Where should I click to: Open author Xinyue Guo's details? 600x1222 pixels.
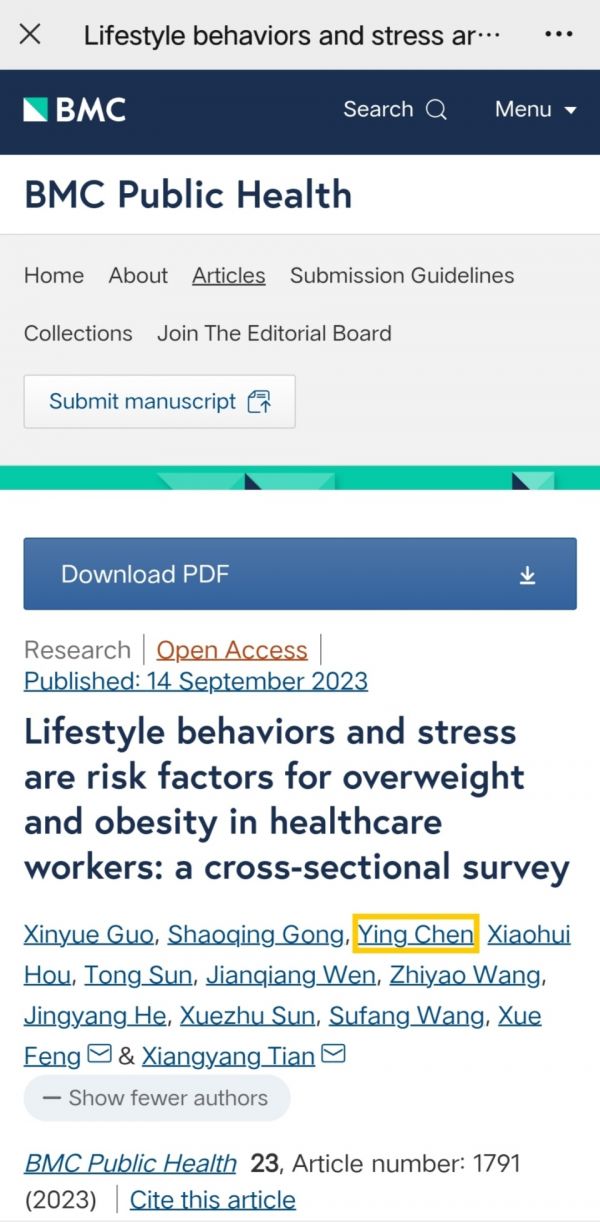click(89, 934)
